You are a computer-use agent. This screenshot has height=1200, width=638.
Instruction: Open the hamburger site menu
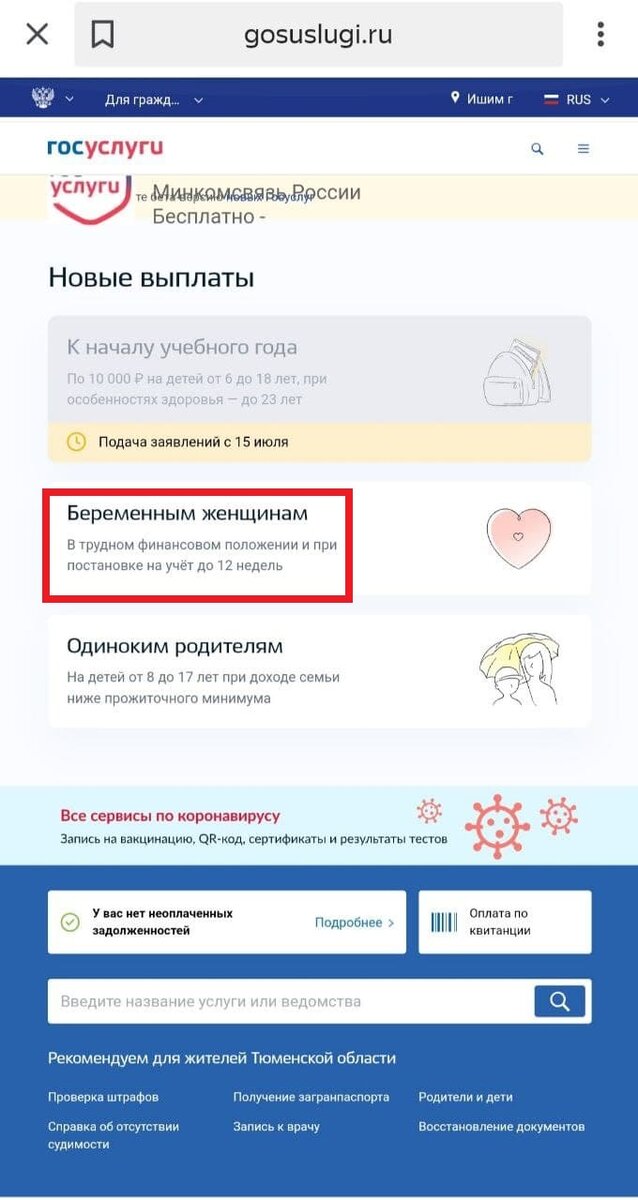(x=584, y=149)
